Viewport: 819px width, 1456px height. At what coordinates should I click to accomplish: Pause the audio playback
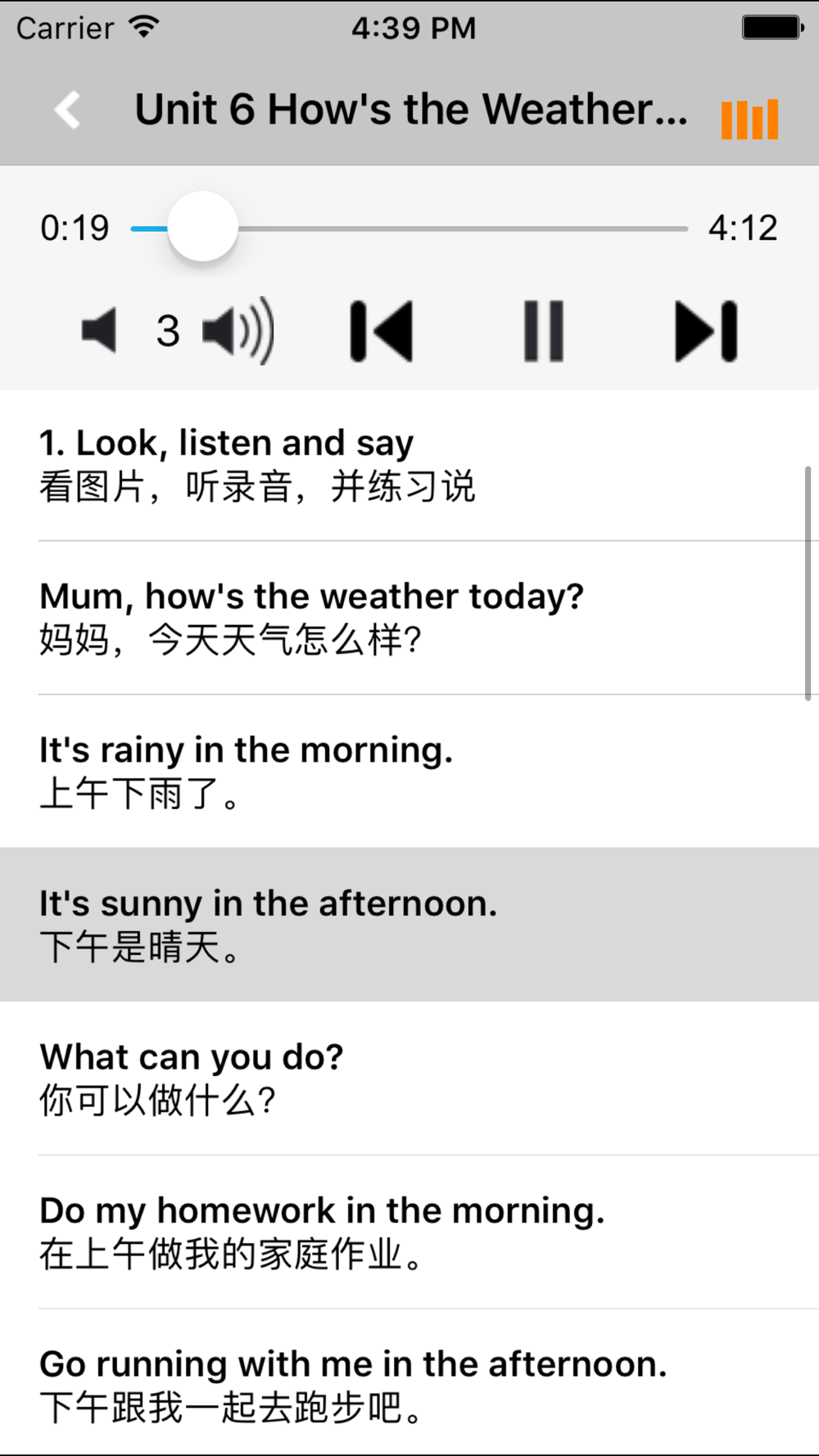pos(544,331)
